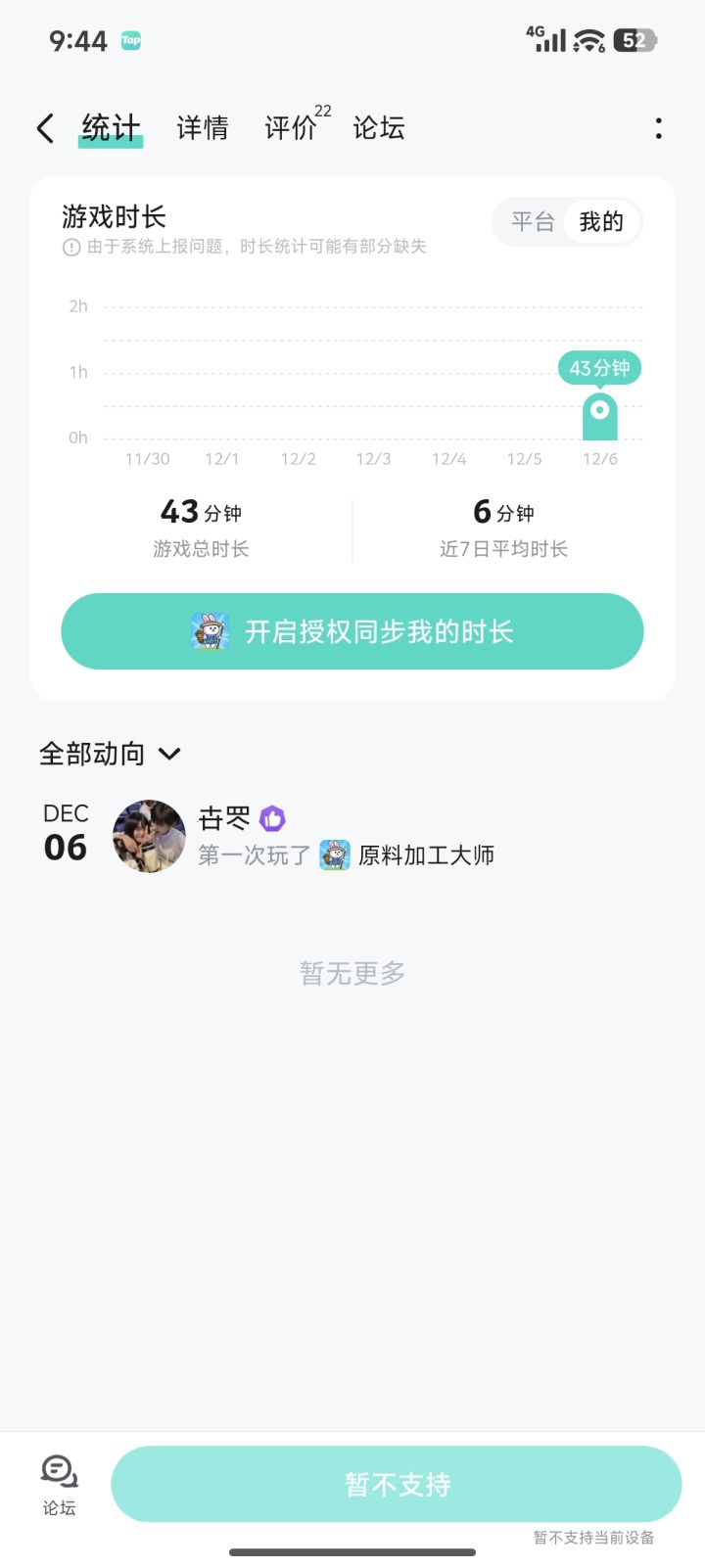Select the 12/6 bar in the chart
The height and width of the screenshot is (1568, 705).
(600, 417)
